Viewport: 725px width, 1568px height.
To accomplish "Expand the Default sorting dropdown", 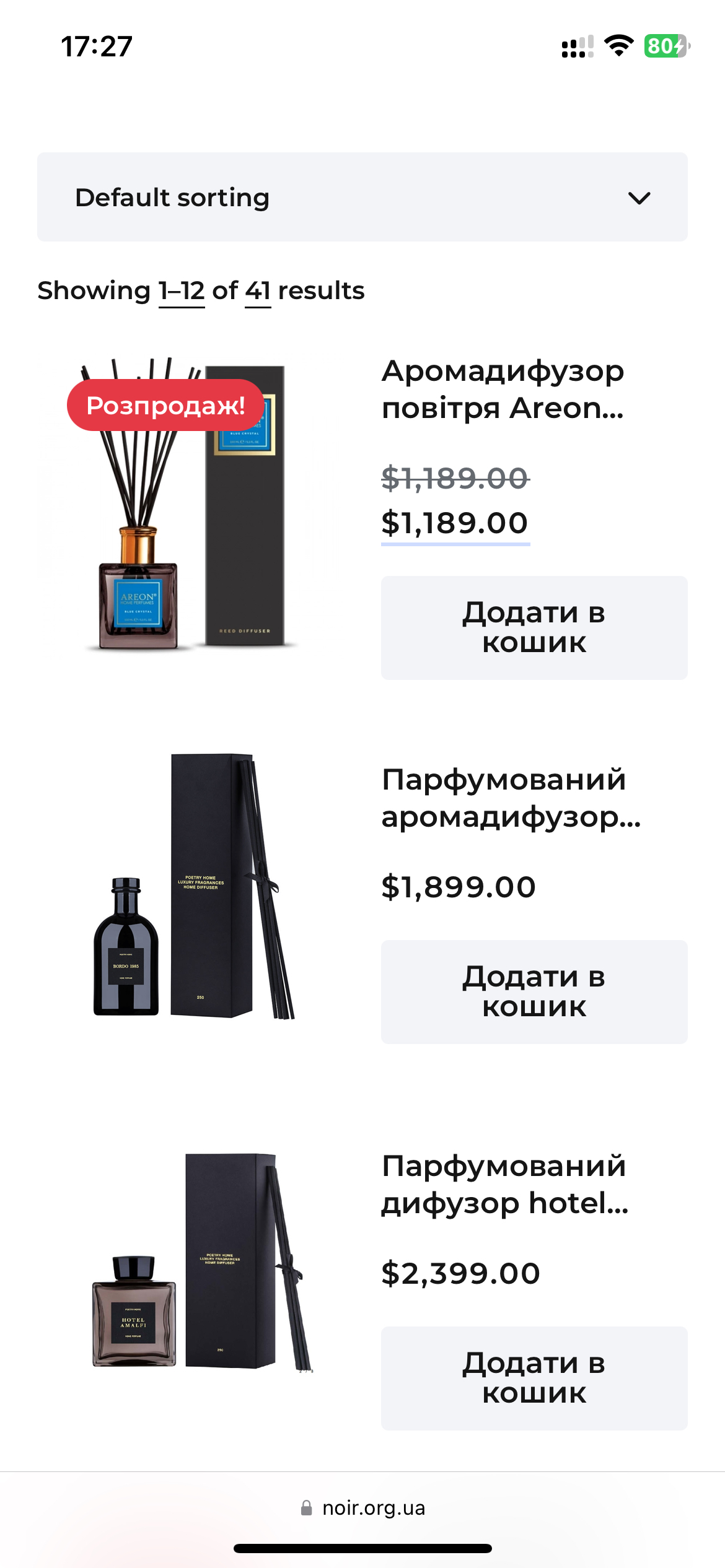I will pos(362,197).
